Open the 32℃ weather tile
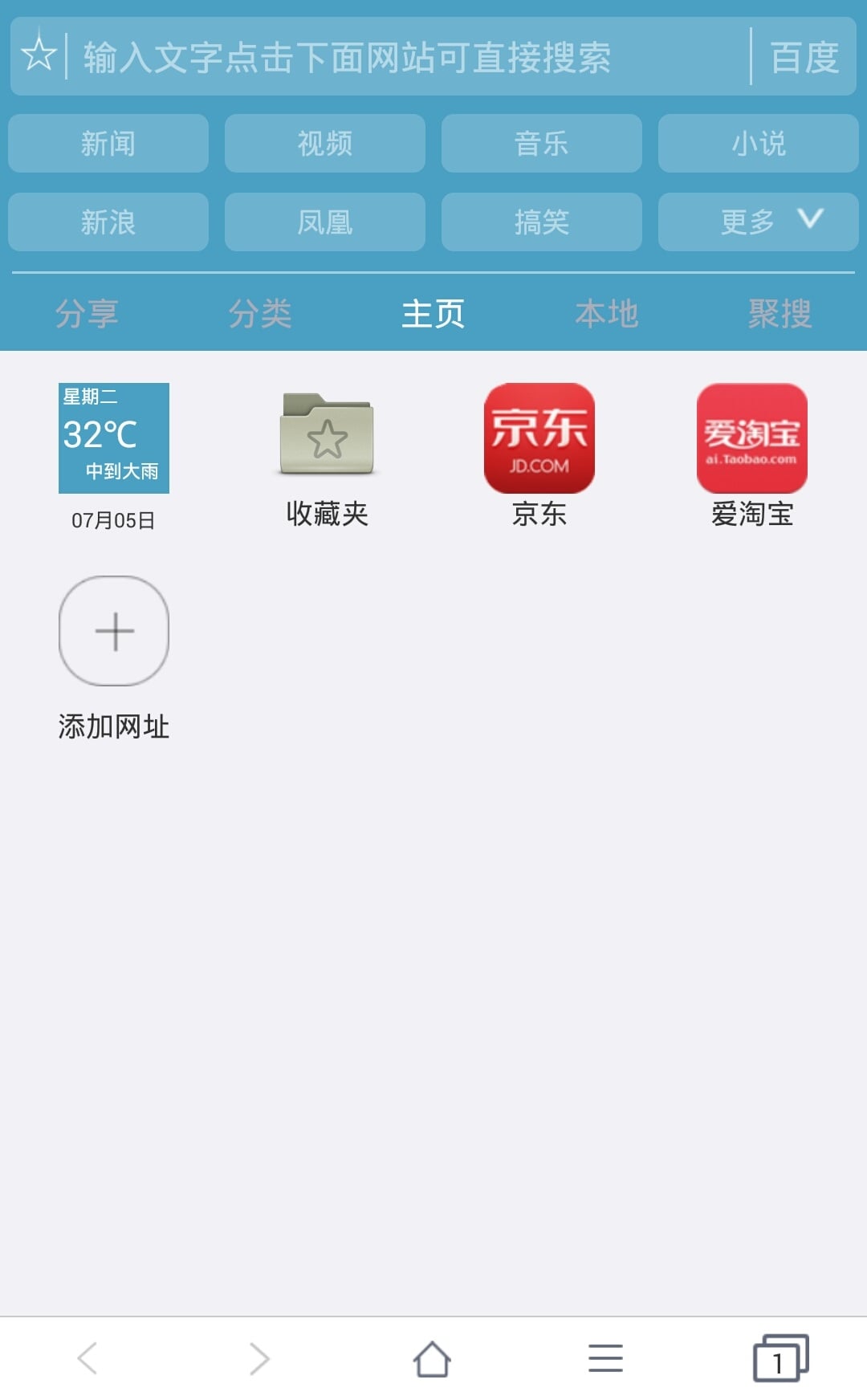 [114, 438]
